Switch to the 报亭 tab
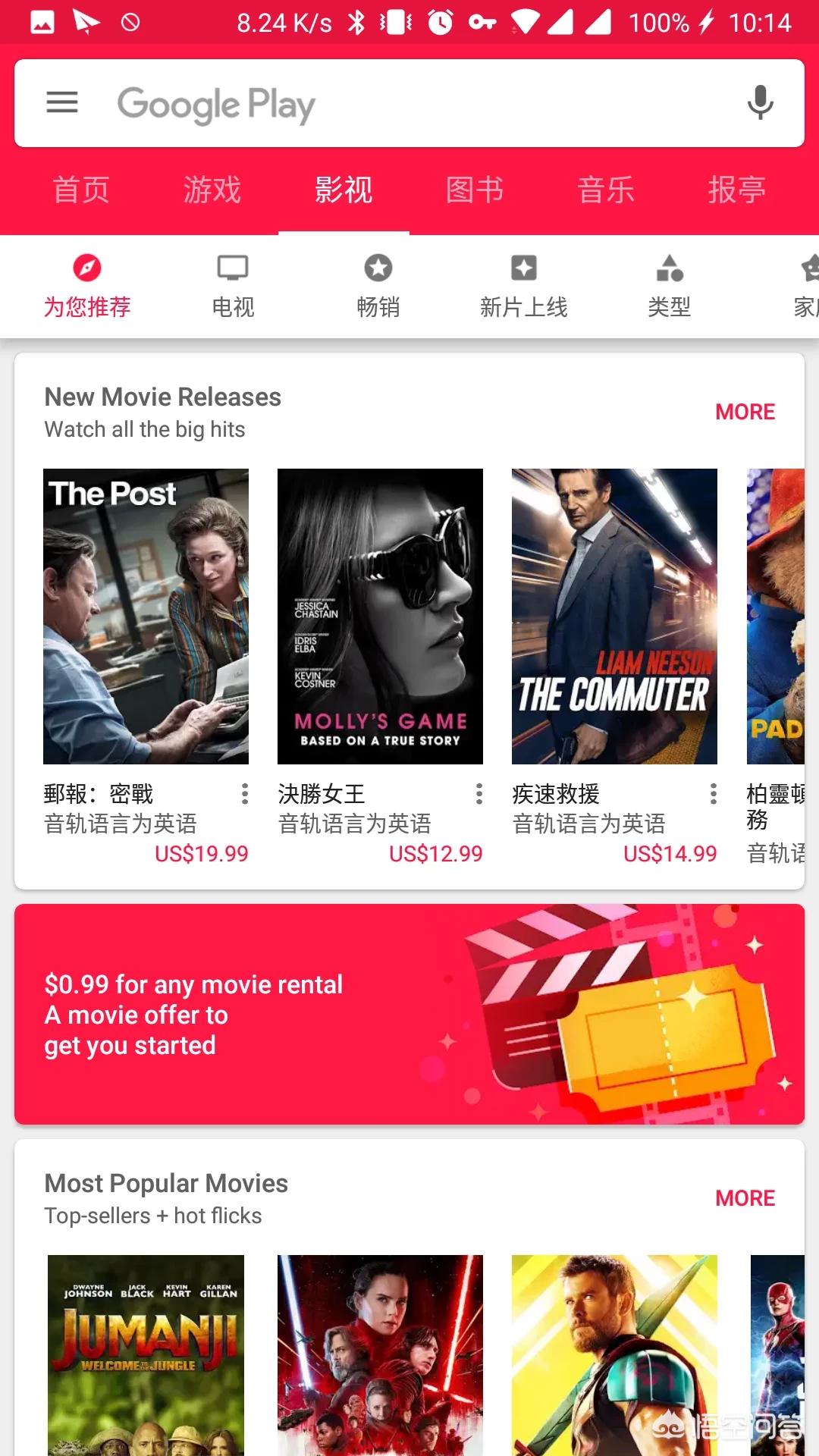The image size is (819, 1456). [x=736, y=190]
